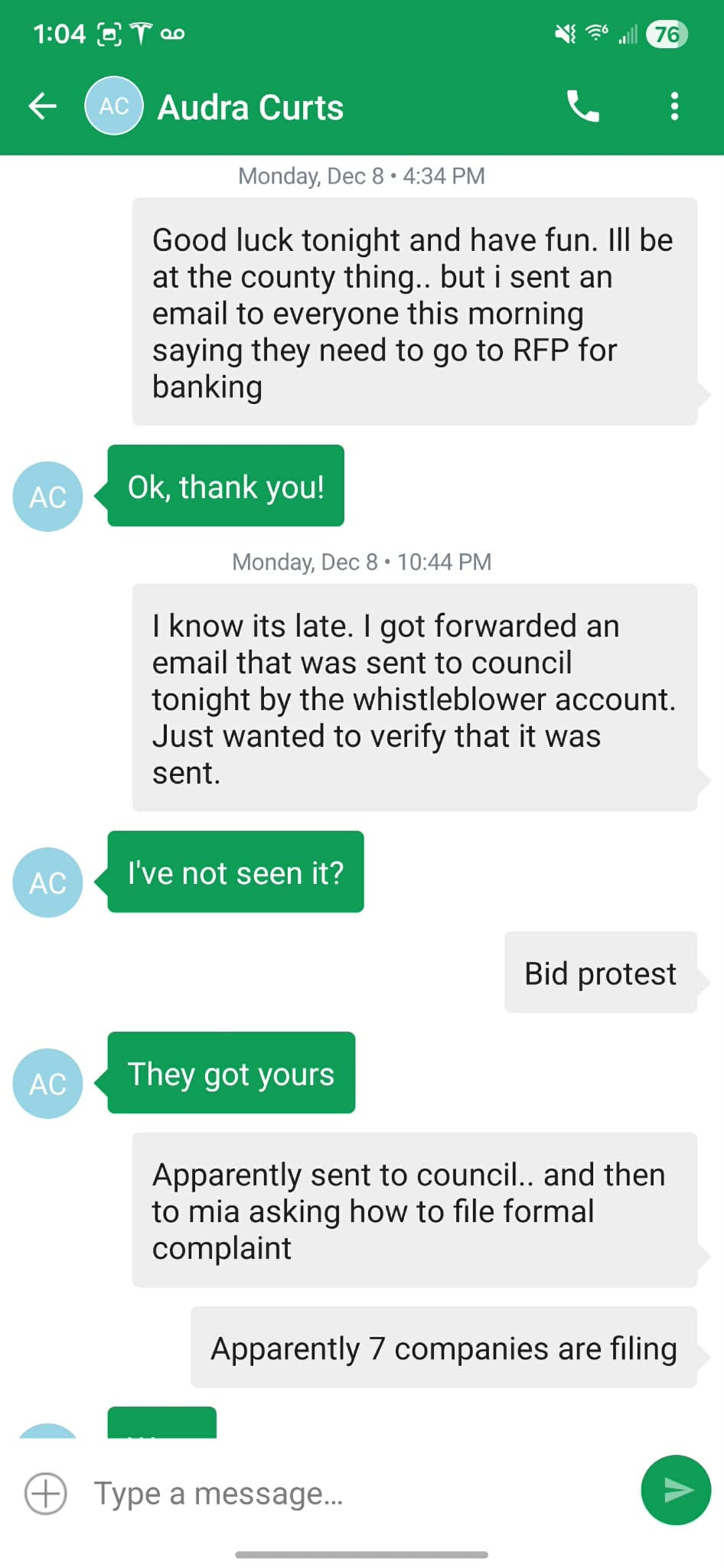Call Audra Curts with the phone icon
The image size is (724, 1568).
click(x=583, y=106)
